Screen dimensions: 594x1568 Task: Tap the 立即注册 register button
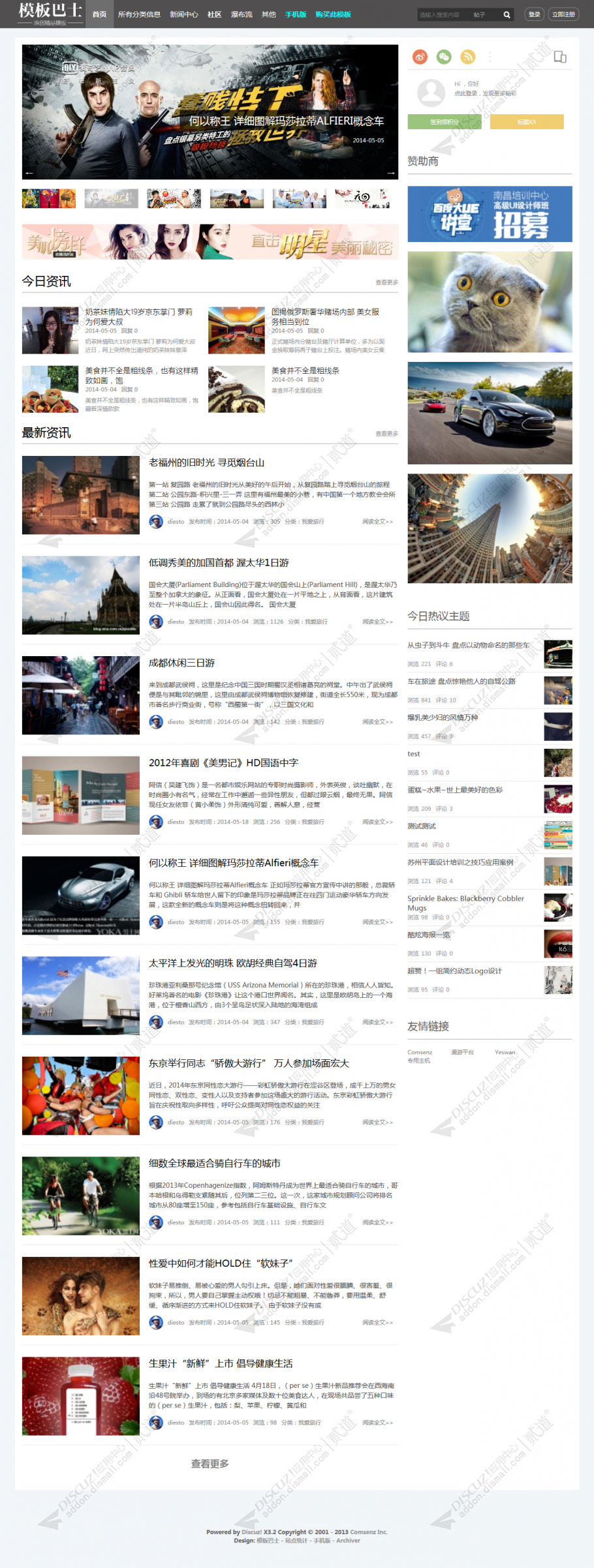(563, 14)
